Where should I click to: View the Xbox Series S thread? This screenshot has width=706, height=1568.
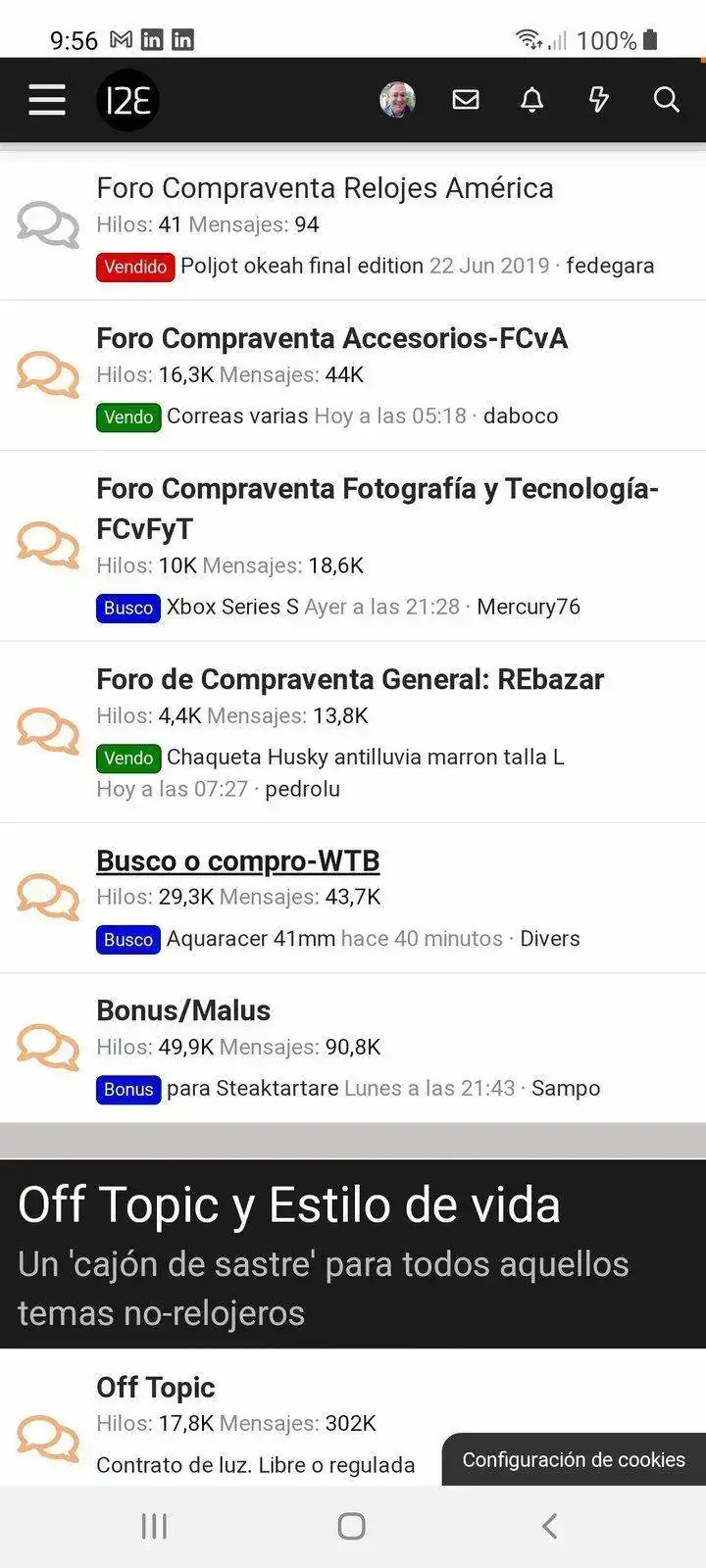pyautogui.click(x=232, y=607)
